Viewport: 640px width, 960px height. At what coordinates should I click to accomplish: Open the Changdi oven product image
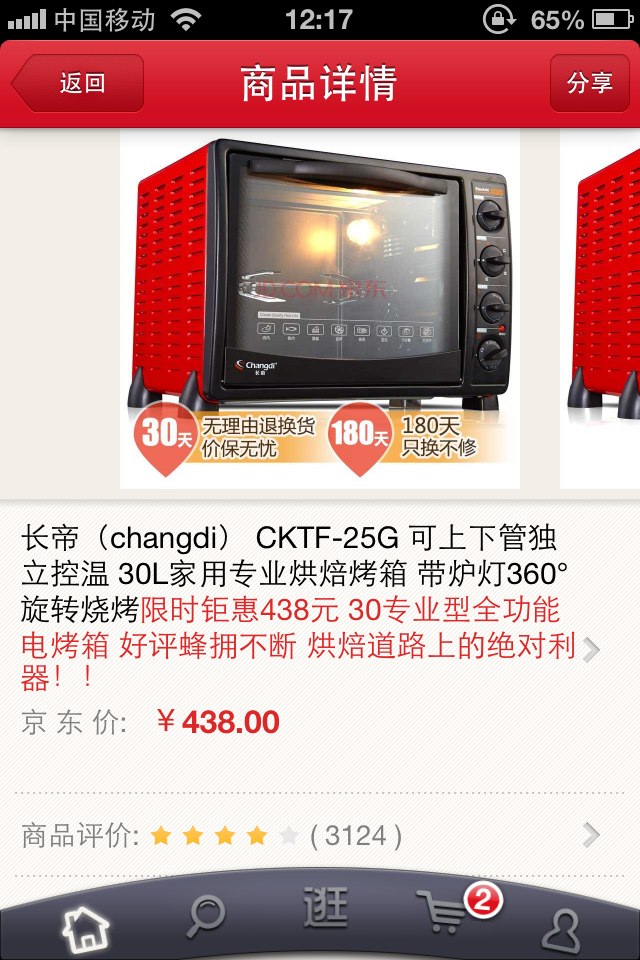pos(320,308)
